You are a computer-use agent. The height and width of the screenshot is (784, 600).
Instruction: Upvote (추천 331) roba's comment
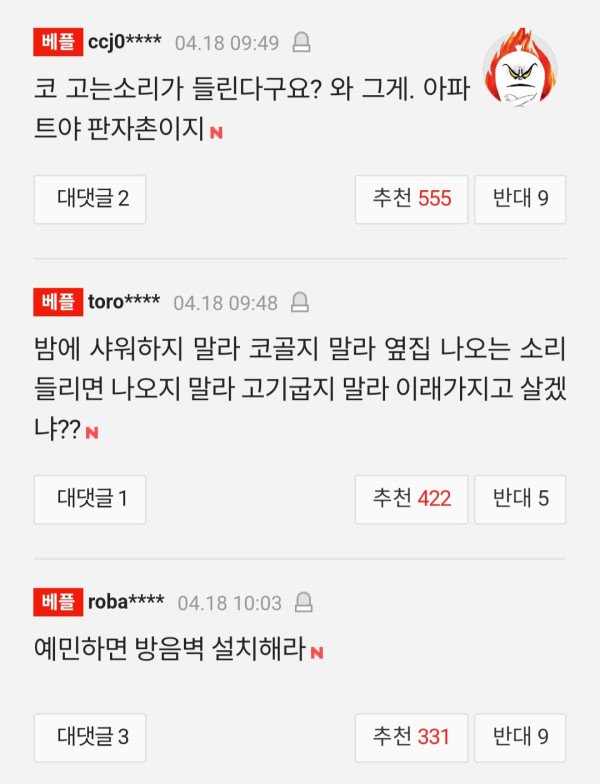pos(411,738)
